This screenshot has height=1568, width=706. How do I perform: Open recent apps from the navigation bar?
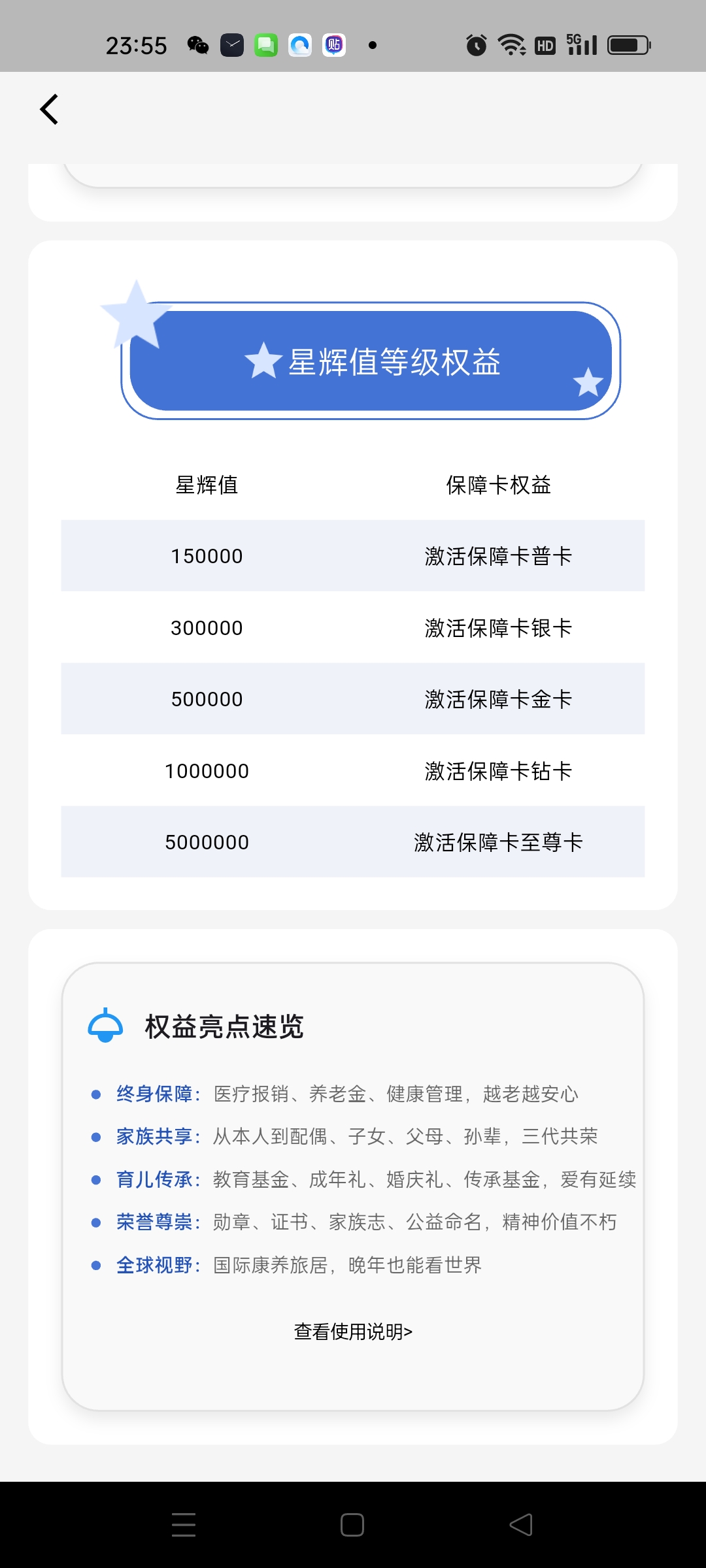(x=184, y=1525)
